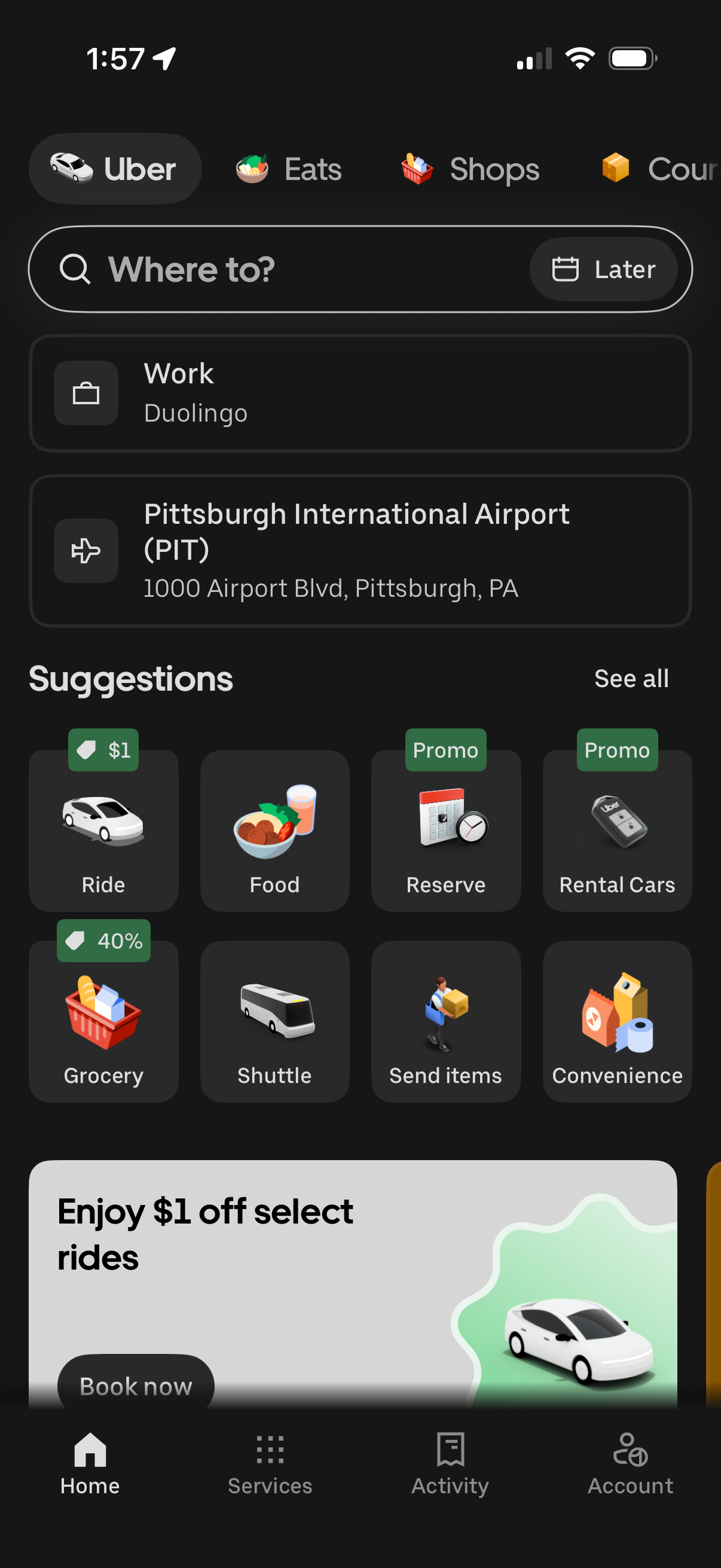The height and width of the screenshot is (1568, 721).
Task: Switch to the Eats tab
Action: tap(286, 169)
